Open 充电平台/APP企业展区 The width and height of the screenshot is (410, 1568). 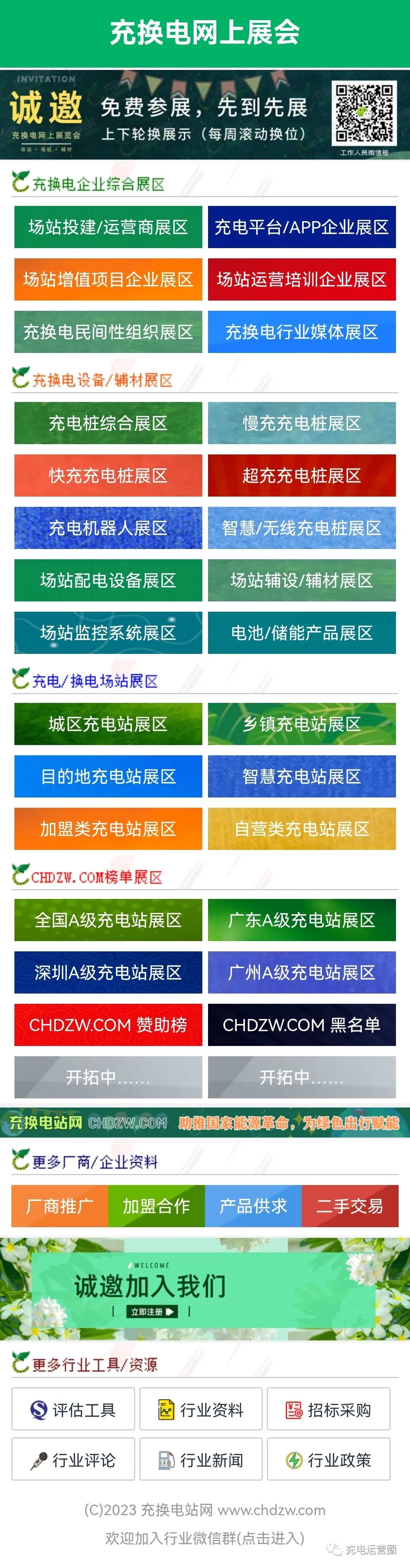(302, 227)
